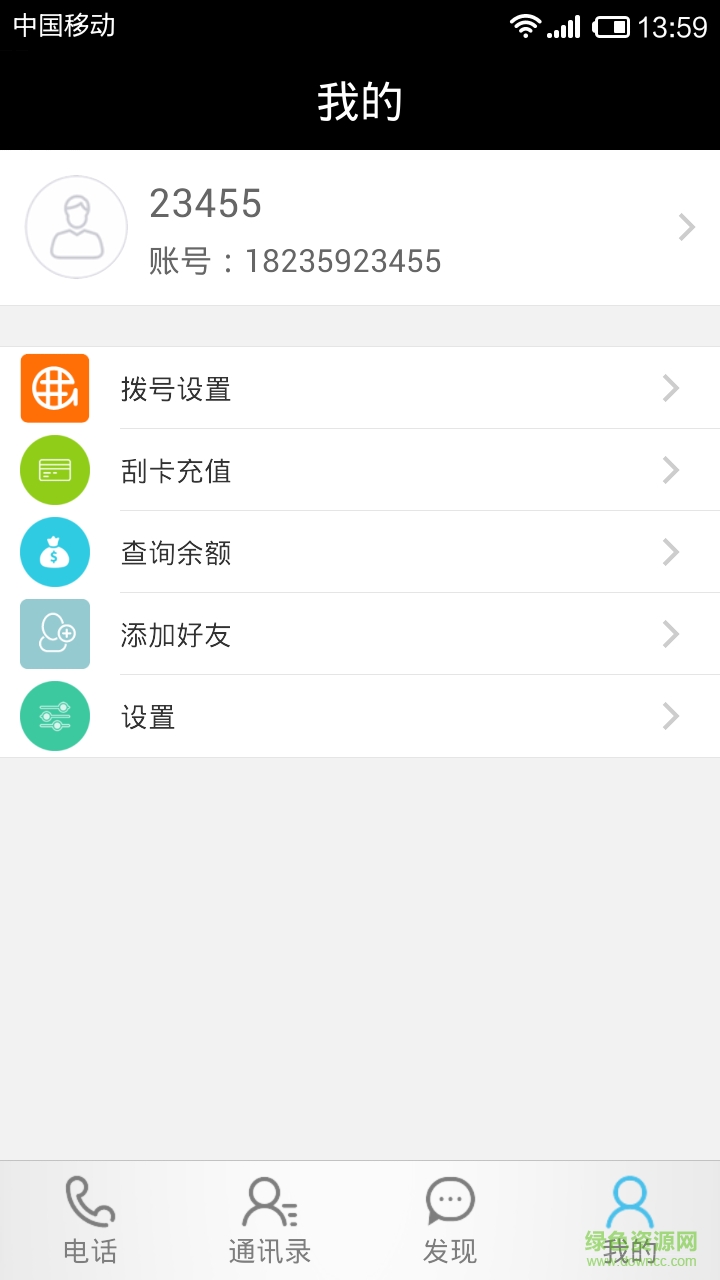The height and width of the screenshot is (1280, 720).
Task: Click the blue money bag icon for 查询余额
Action: 54,552
